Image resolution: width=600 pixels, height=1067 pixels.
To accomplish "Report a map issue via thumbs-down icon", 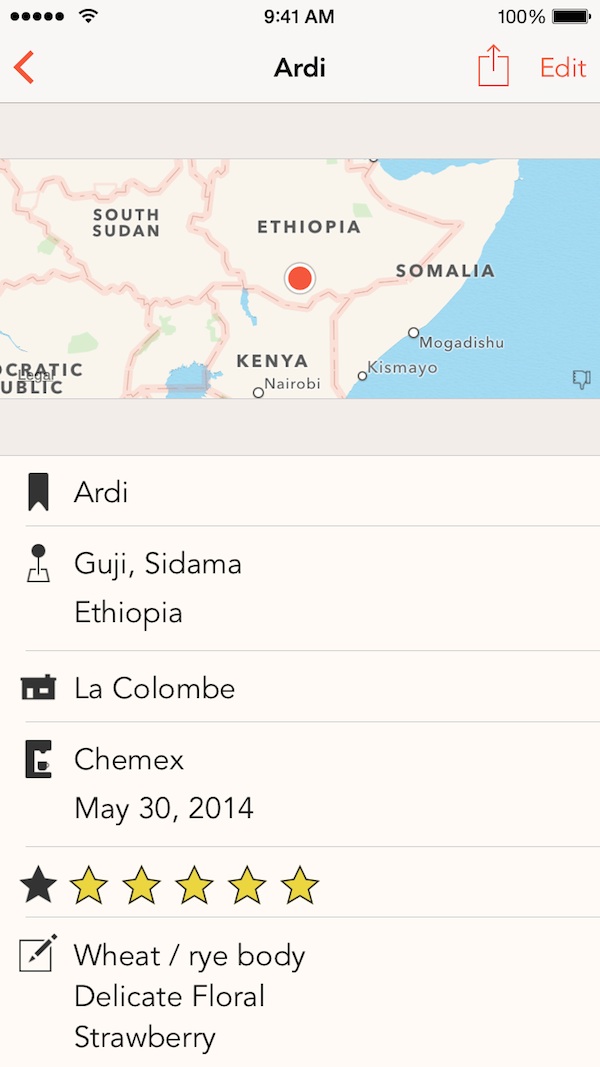I will [581, 378].
